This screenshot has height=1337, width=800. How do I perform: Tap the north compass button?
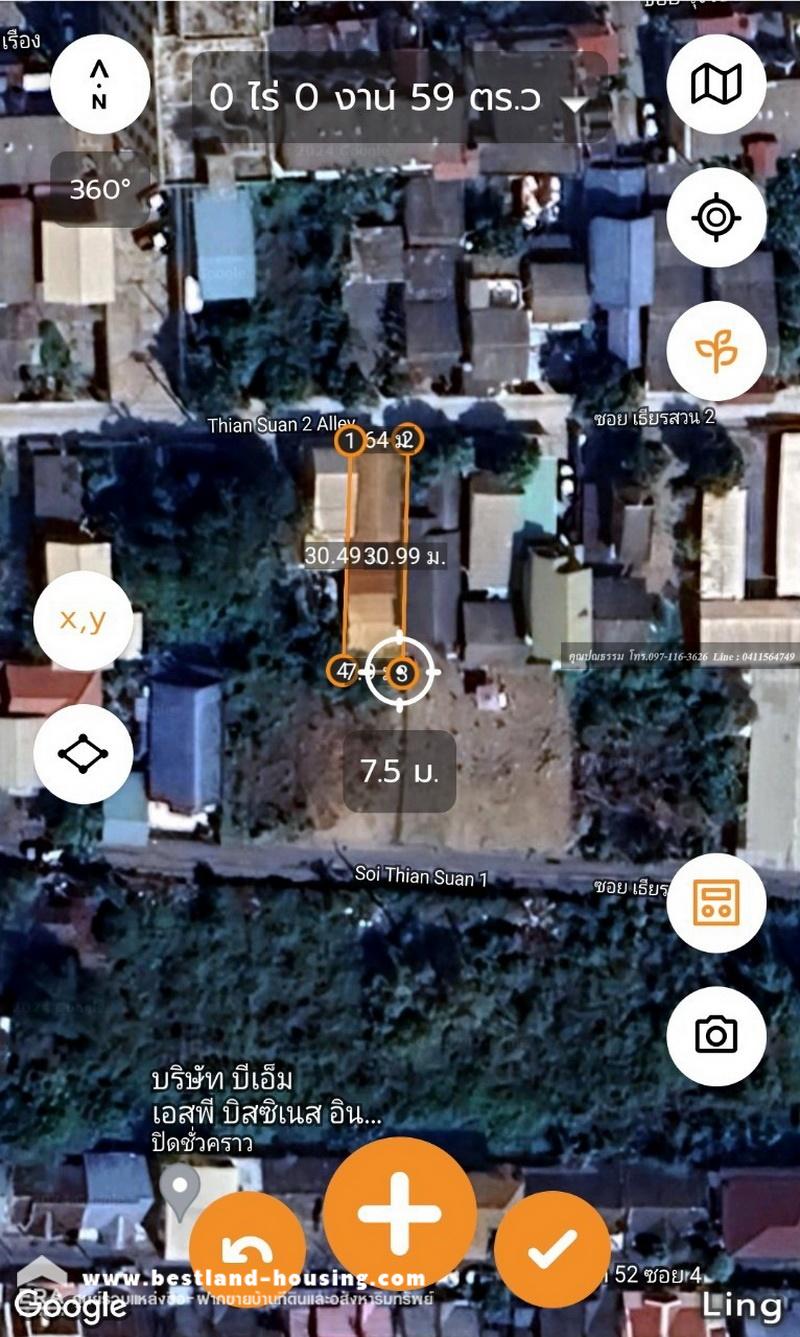(100, 85)
